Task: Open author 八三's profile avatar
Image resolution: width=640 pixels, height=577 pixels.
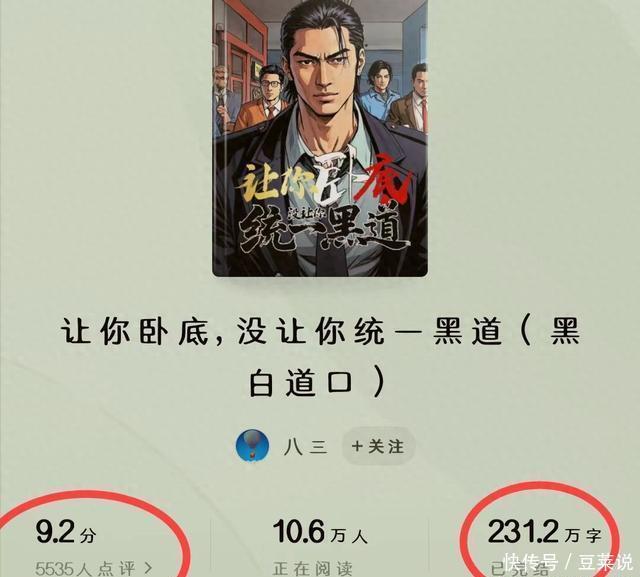Action: 253,446
